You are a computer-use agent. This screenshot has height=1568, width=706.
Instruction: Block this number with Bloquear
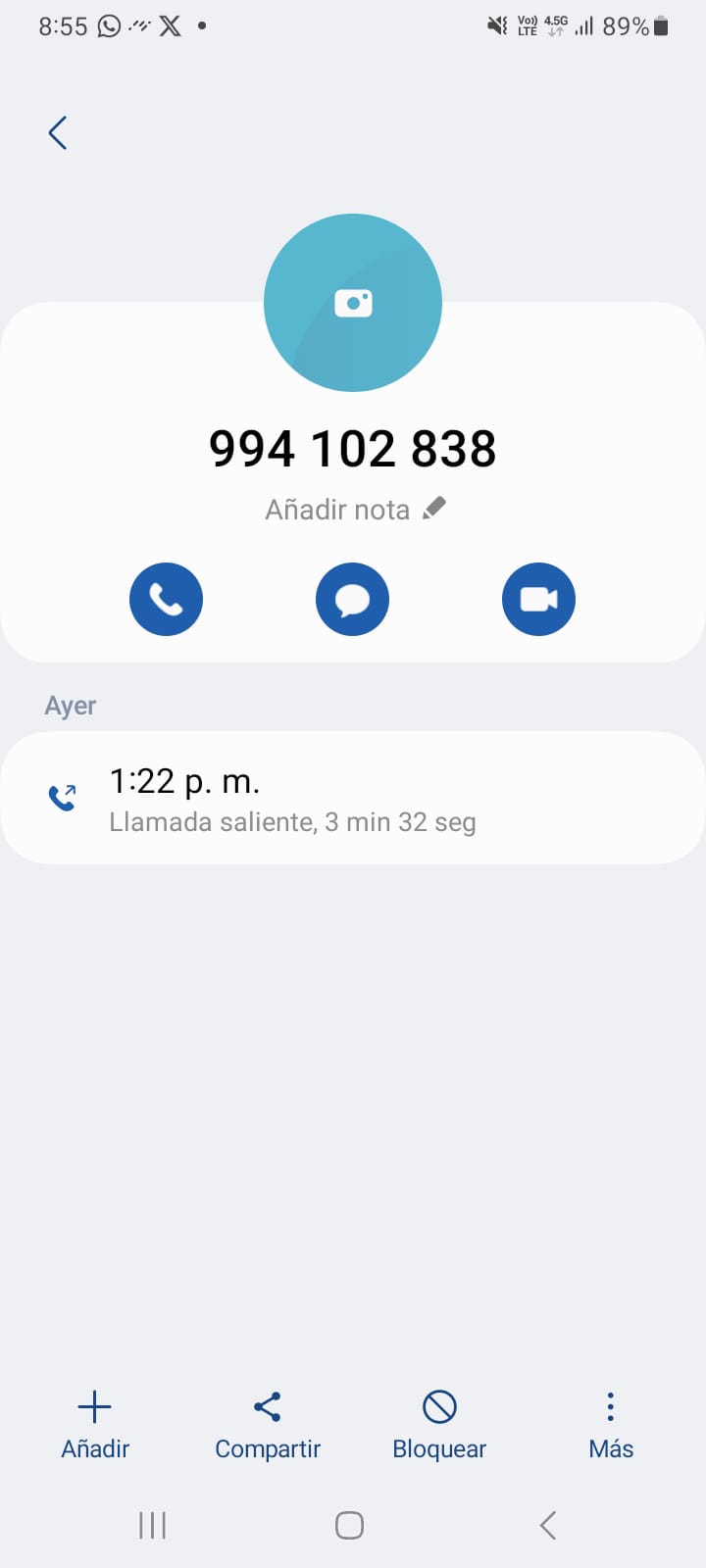pyautogui.click(x=439, y=1424)
